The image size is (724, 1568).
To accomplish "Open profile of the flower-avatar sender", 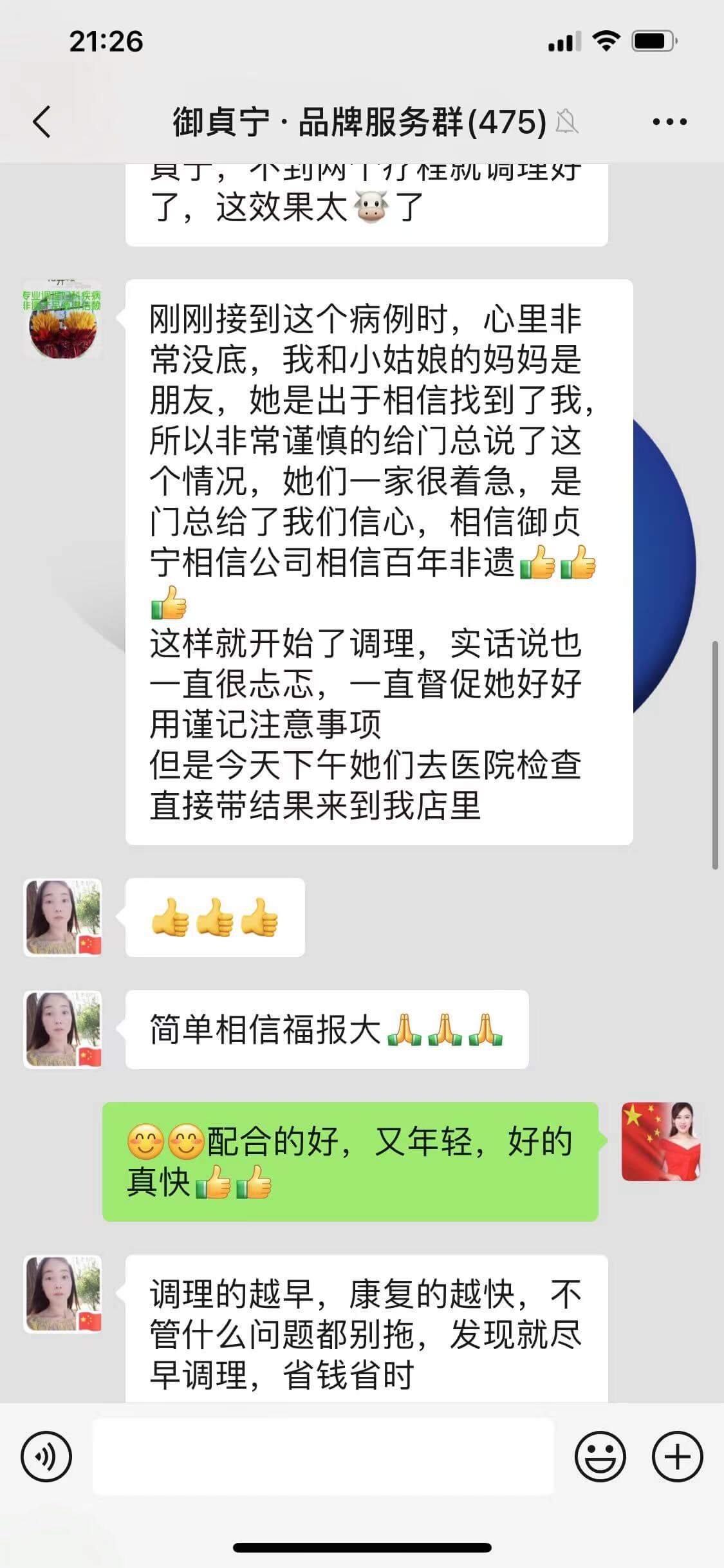I will pyautogui.click(x=62, y=319).
